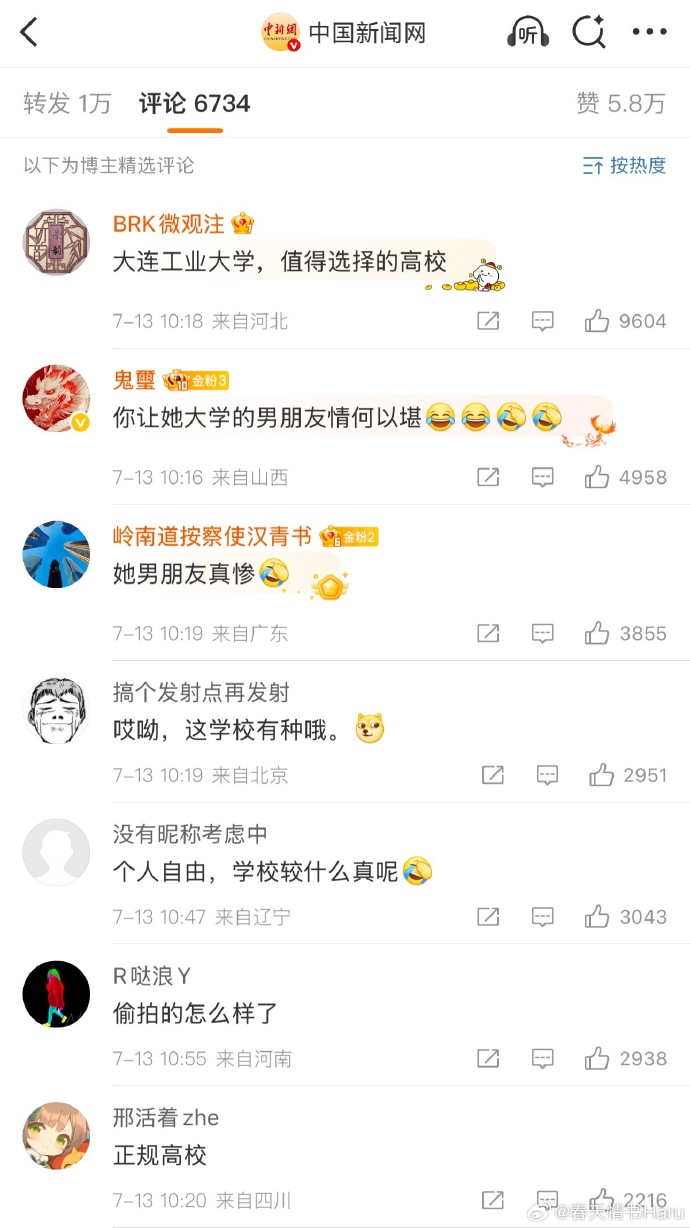Open the three-dot overflow menu
The height and width of the screenshot is (1228, 690).
[x=649, y=33]
